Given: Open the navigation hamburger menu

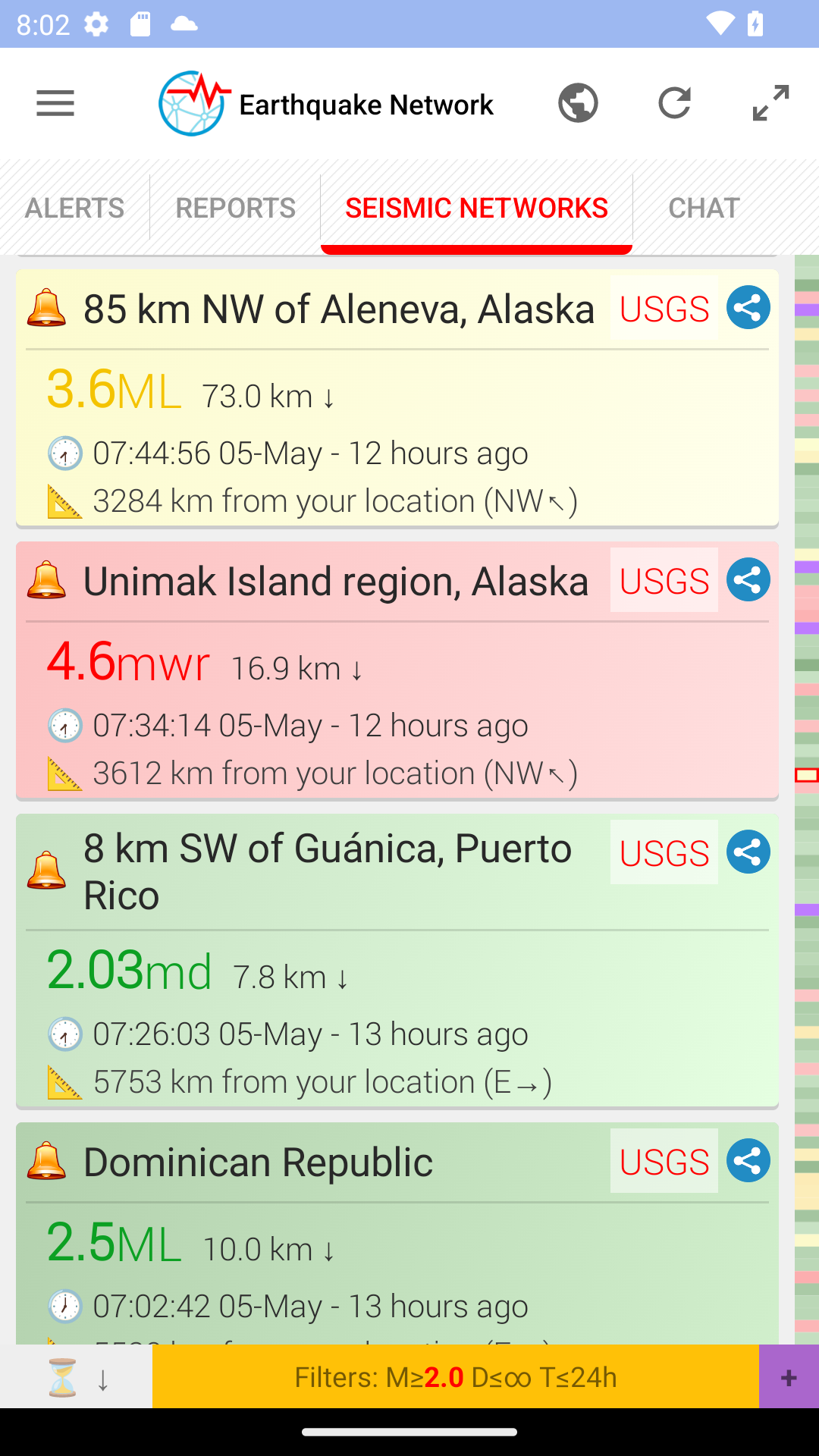Looking at the screenshot, I should 55,103.
